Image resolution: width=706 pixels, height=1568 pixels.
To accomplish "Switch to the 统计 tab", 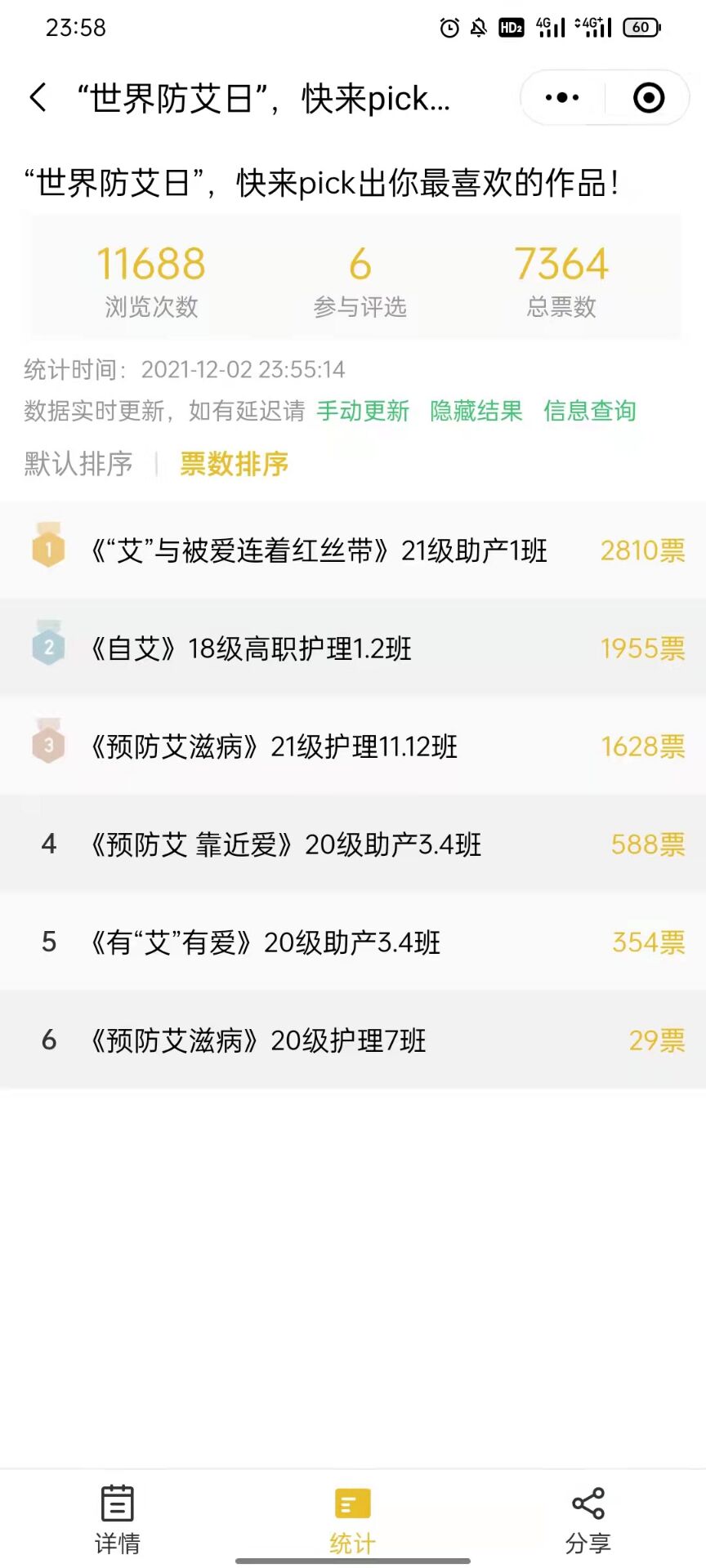I will pos(353,1519).
